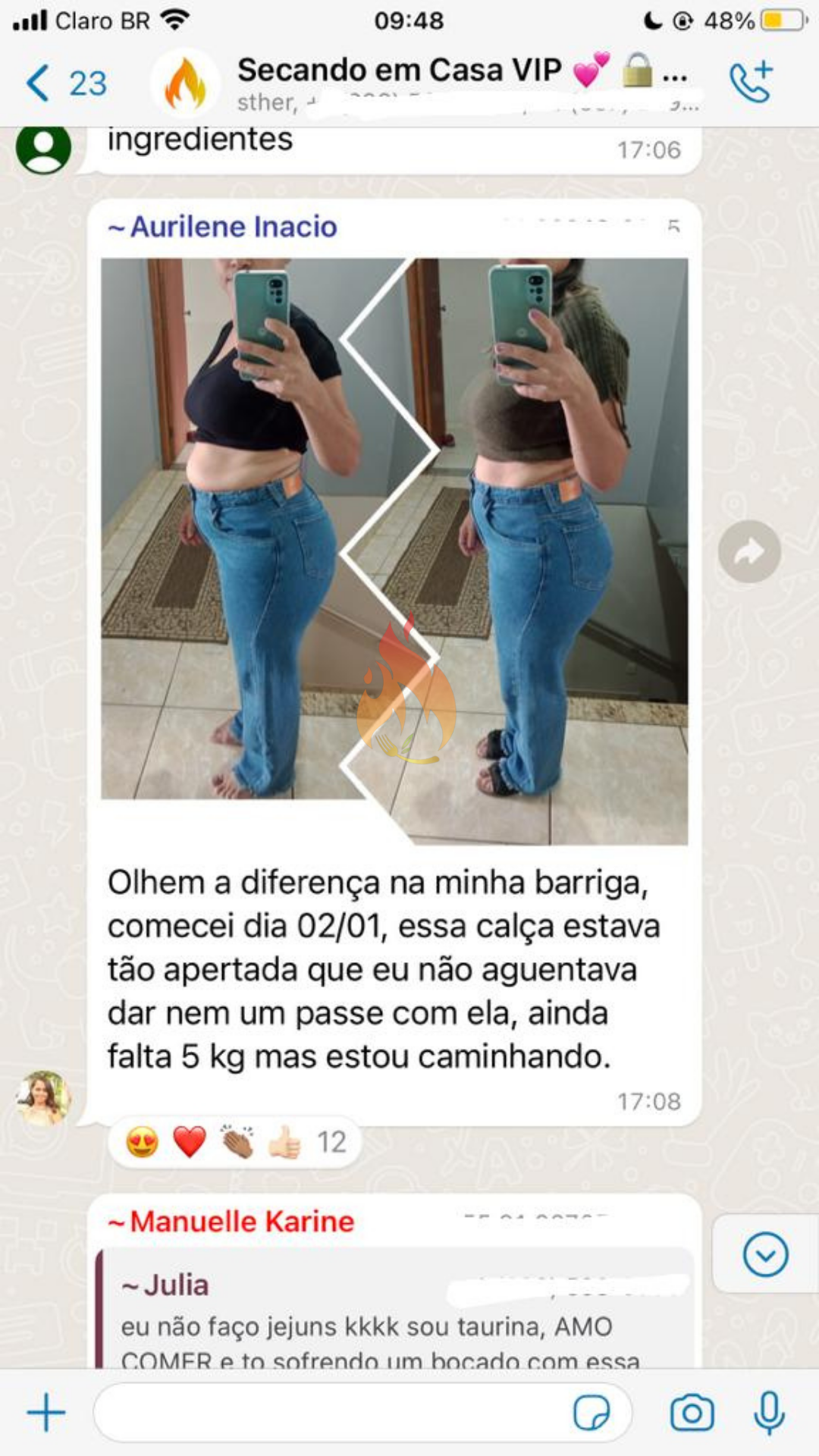Forward Aurilene's photo message
819x1456 pixels.
[749, 551]
